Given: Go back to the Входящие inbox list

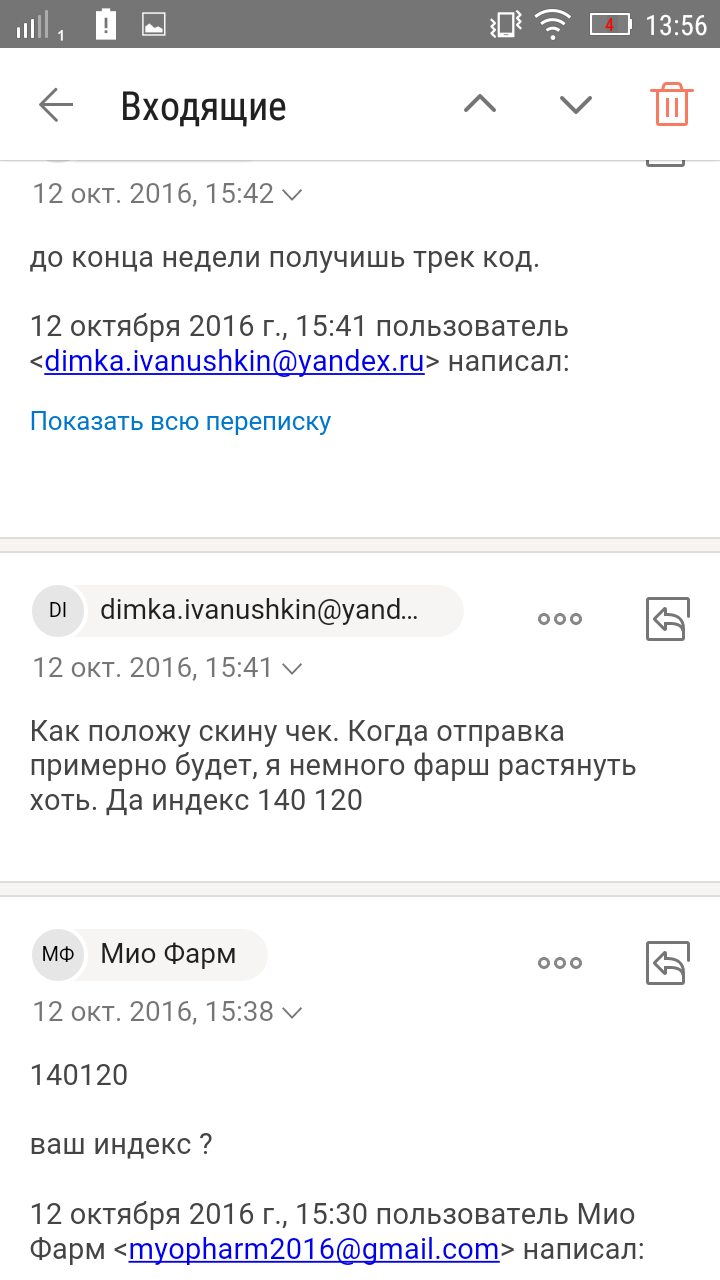Looking at the screenshot, I should pyautogui.click(x=56, y=104).
